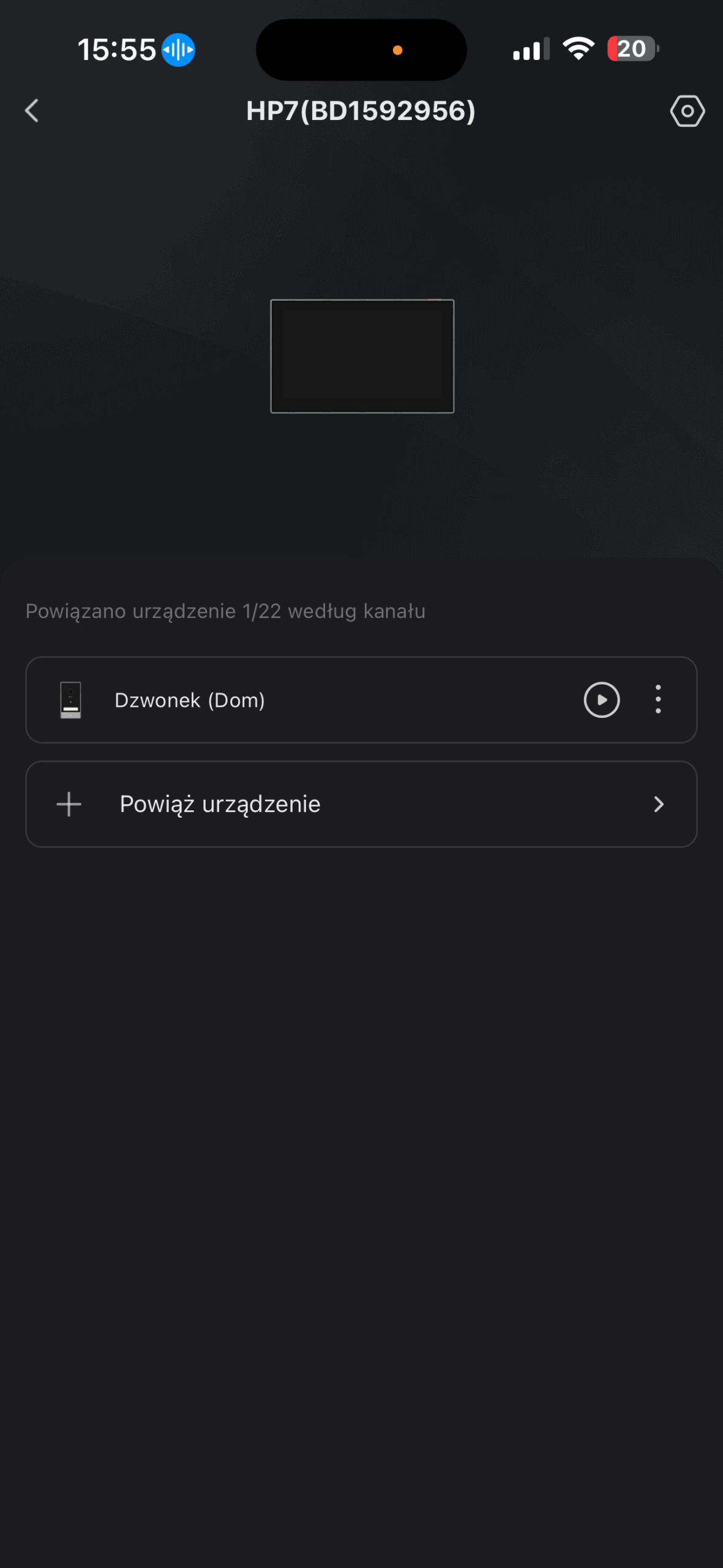Viewport: 723px width, 1568px height.
Task: Play live view for Dzwonek (Dom)
Action: tap(601, 699)
